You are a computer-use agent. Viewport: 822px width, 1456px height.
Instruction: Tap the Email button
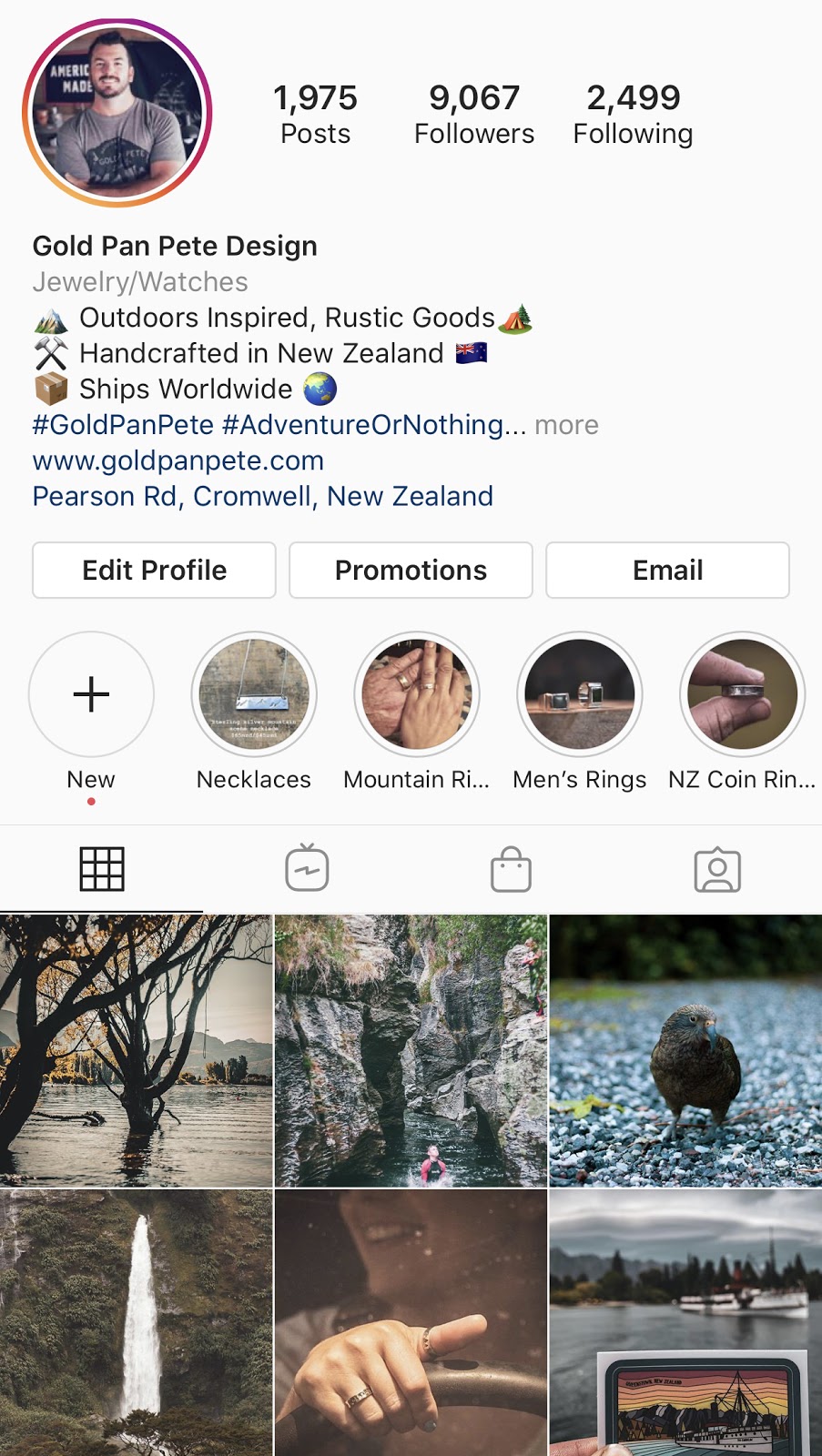coord(667,571)
